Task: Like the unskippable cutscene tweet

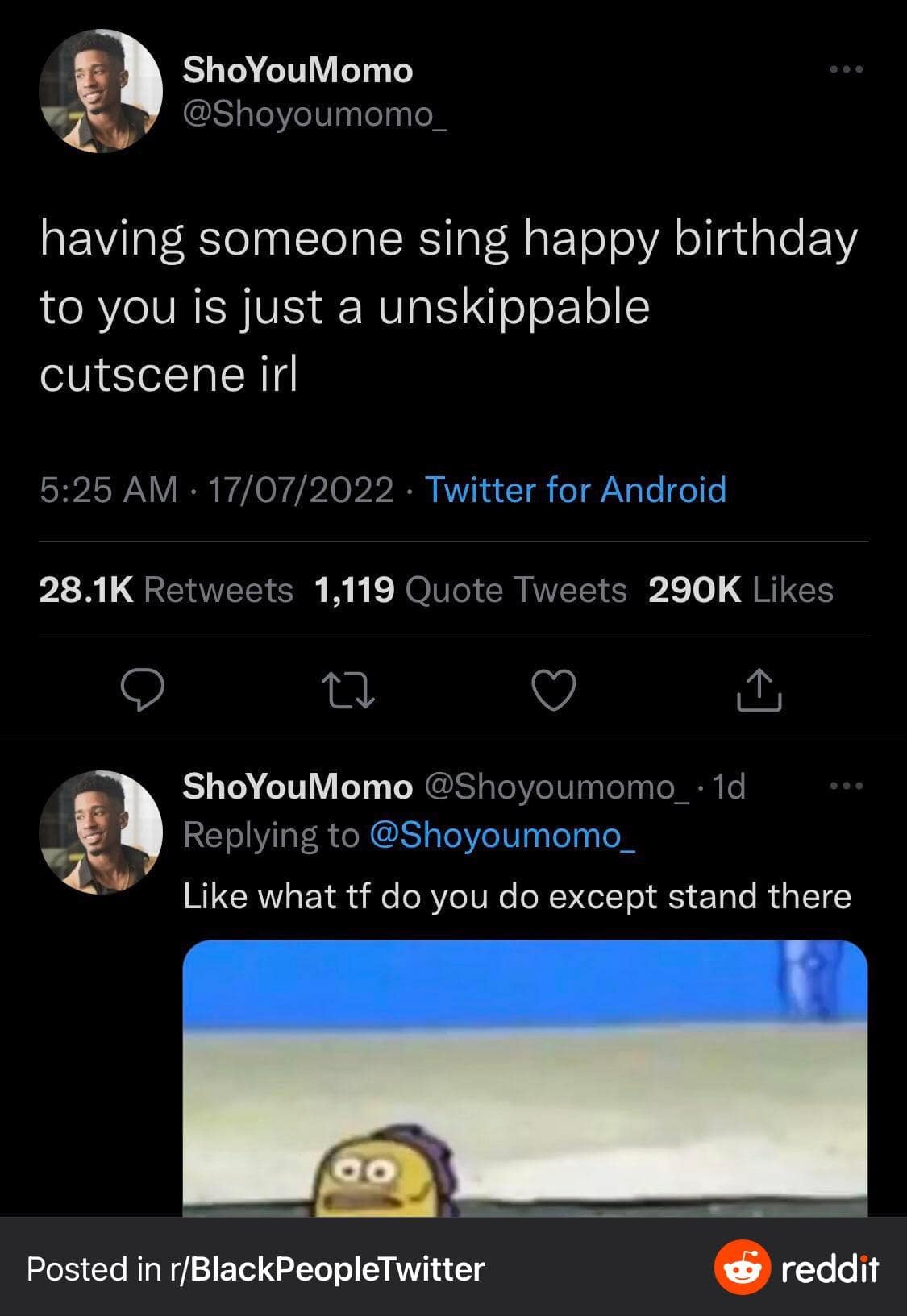Action: (x=554, y=691)
